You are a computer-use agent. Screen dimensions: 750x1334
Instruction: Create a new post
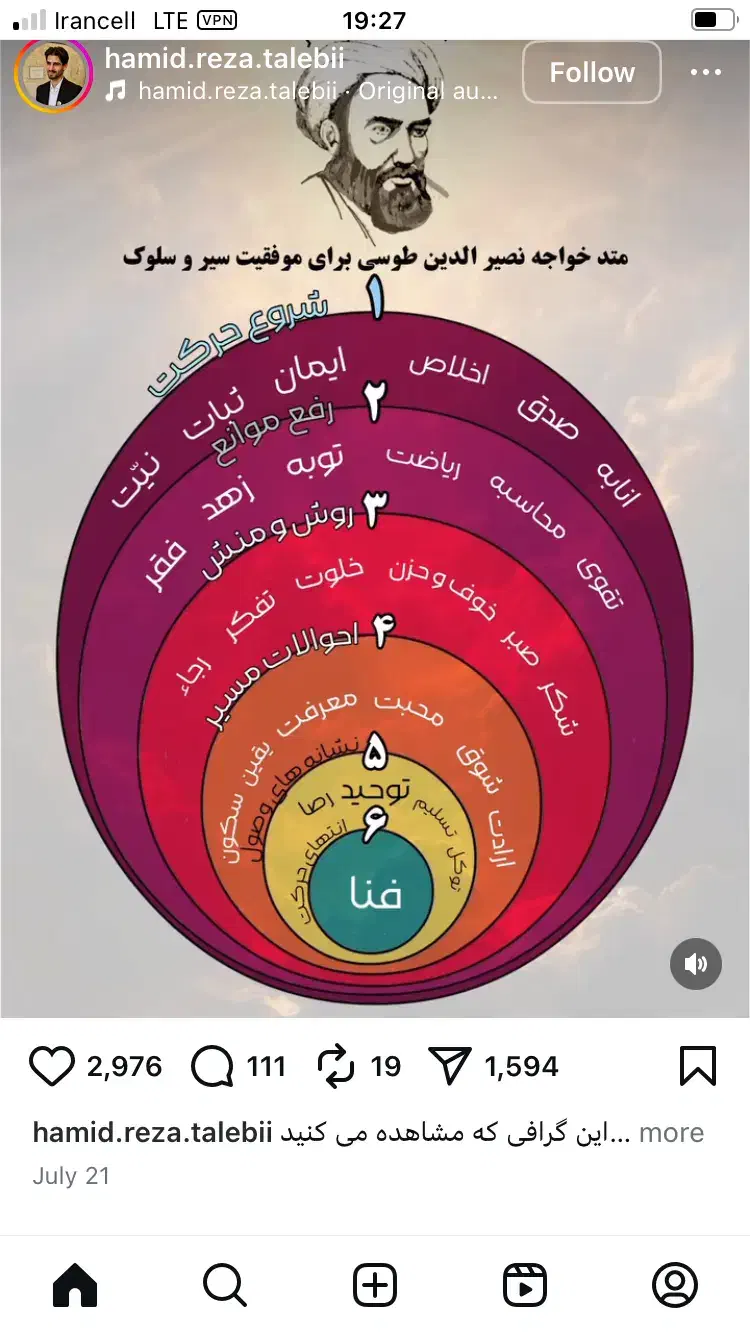coord(375,1285)
